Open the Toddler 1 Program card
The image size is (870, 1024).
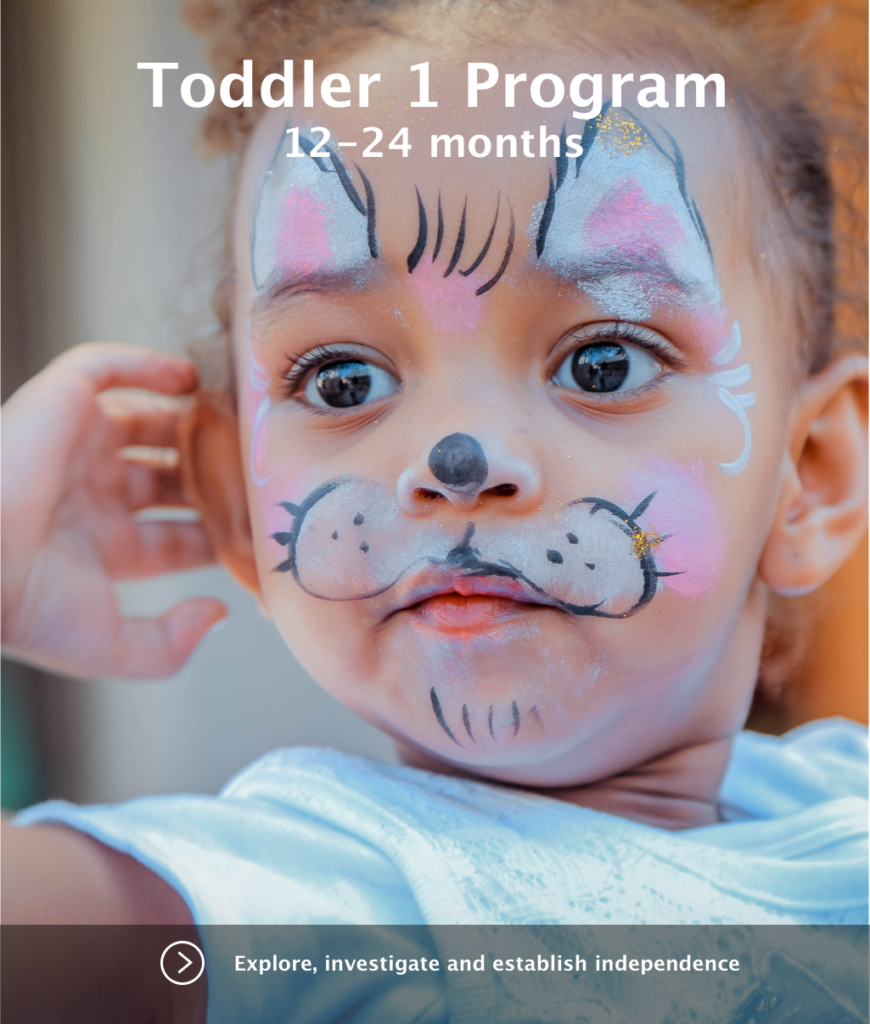click(x=432, y=87)
